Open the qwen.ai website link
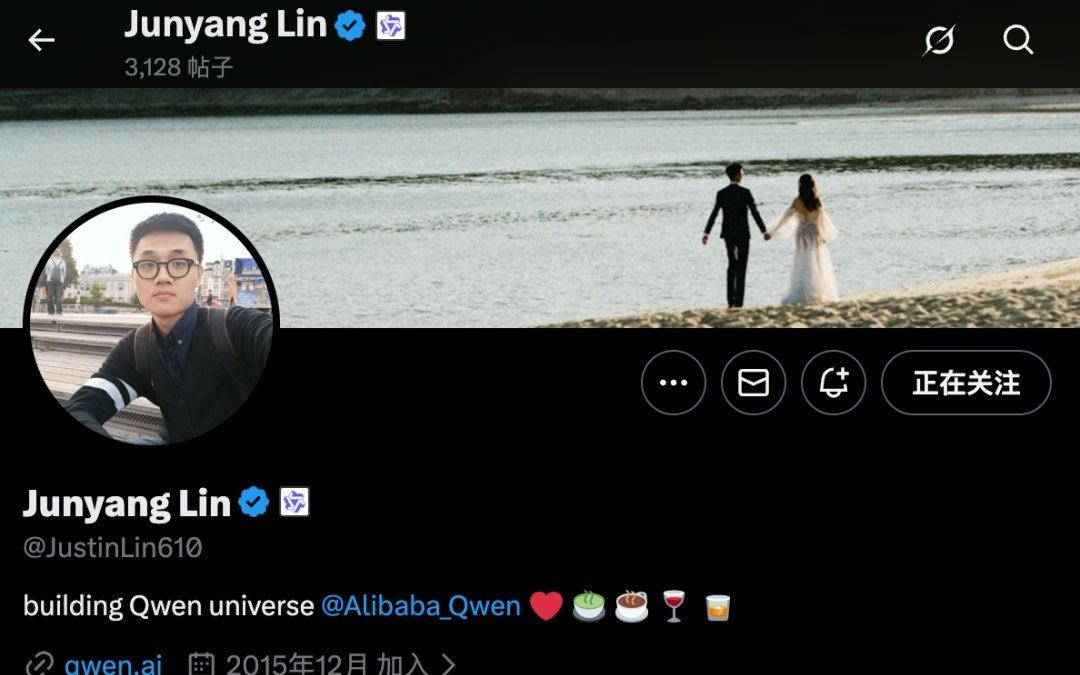 tap(113, 663)
